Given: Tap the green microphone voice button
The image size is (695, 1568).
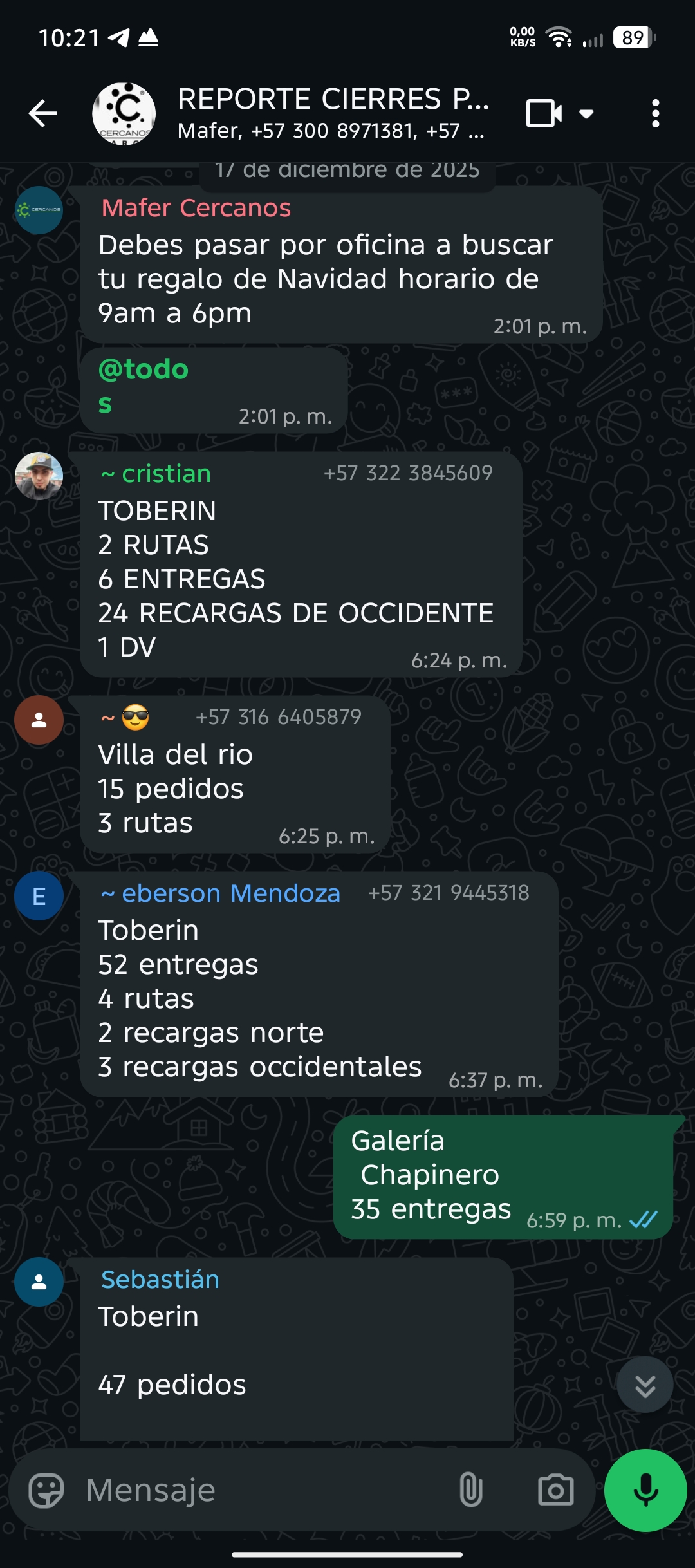Looking at the screenshot, I should tap(645, 1490).
